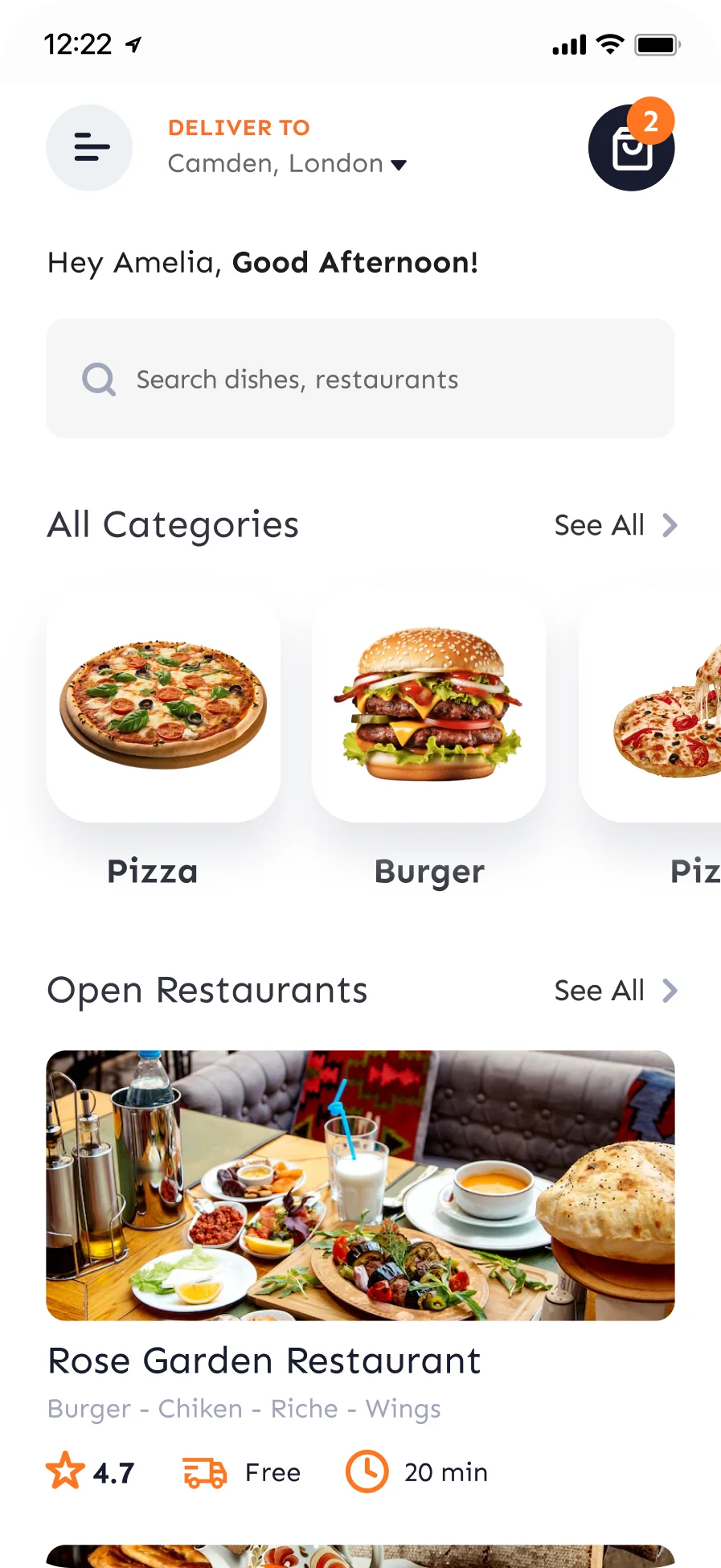Click the chevron next to See All categories
Viewport: 721px width, 1568px height.
669,525
